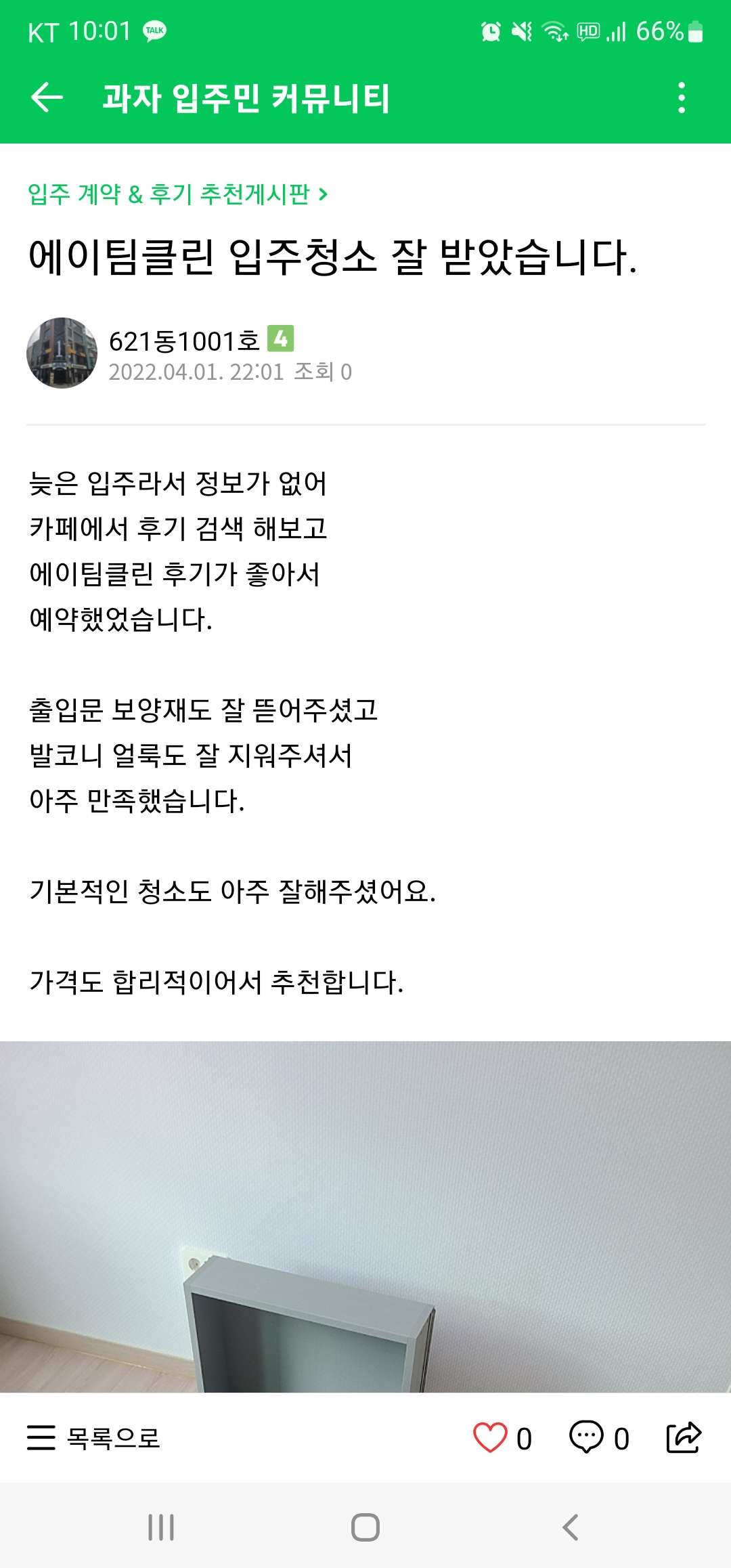
Task: View profile of 621동1001호
Action: [62, 353]
